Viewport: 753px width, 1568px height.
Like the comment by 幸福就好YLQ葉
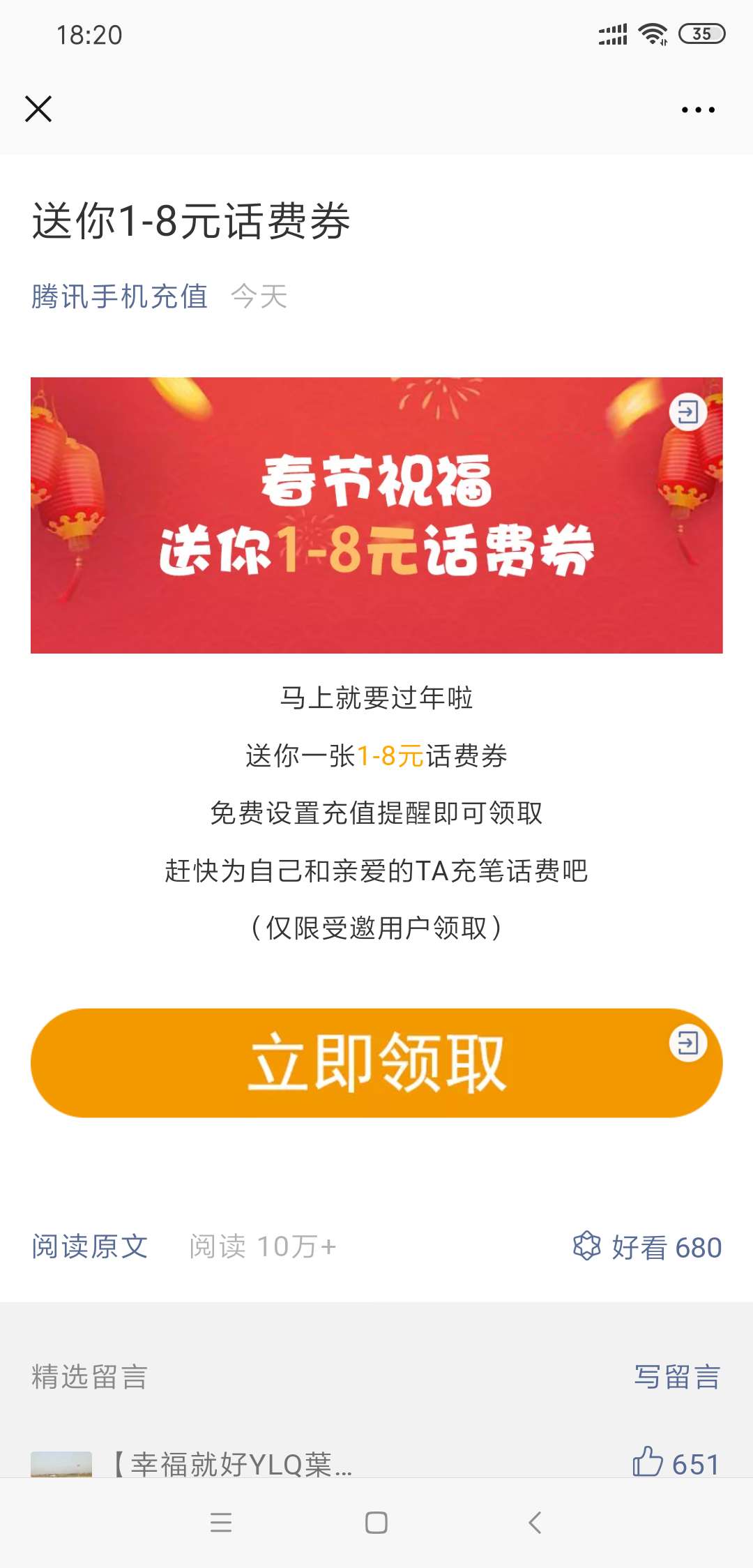pyautogui.click(x=676, y=1462)
